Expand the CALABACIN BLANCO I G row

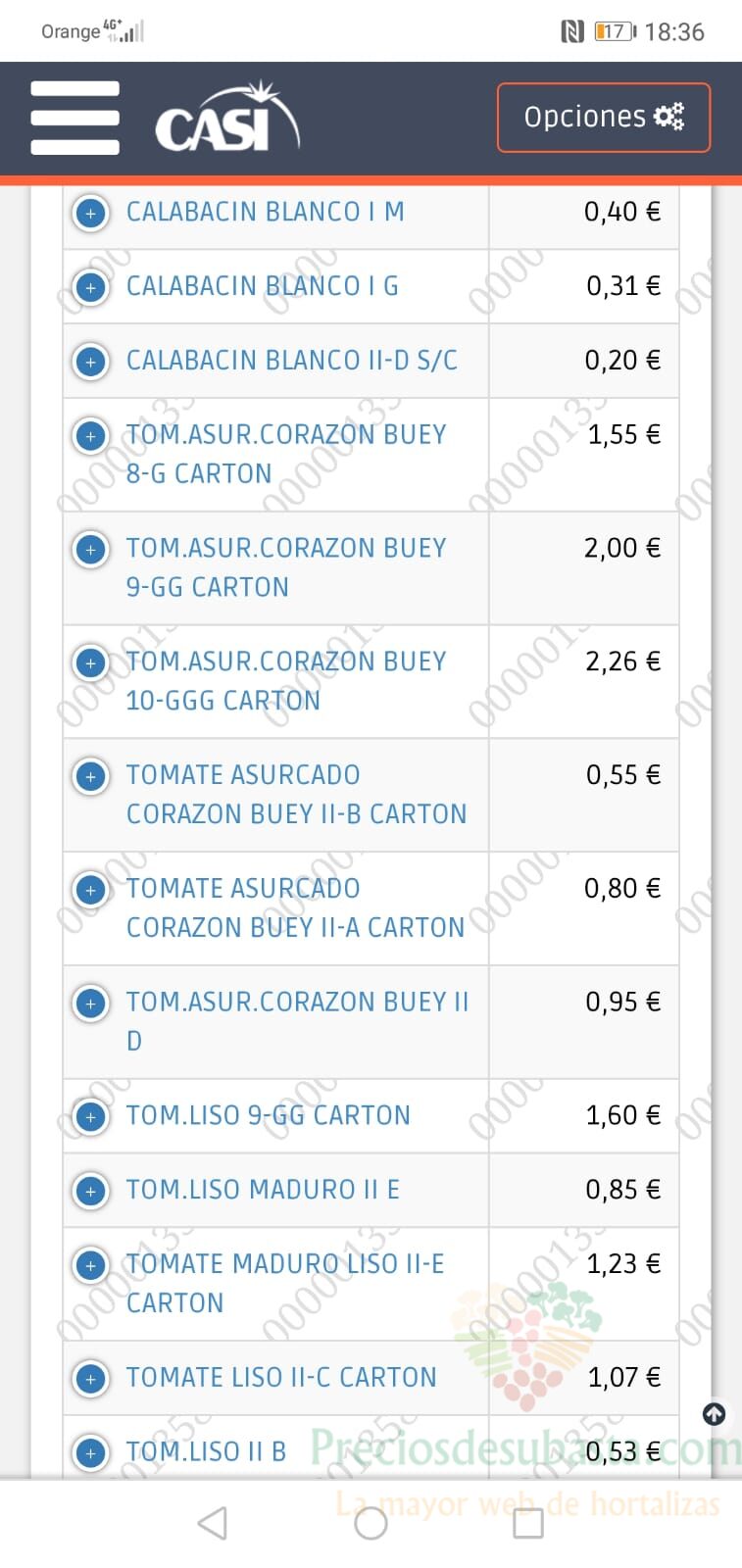(x=91, y=287)
